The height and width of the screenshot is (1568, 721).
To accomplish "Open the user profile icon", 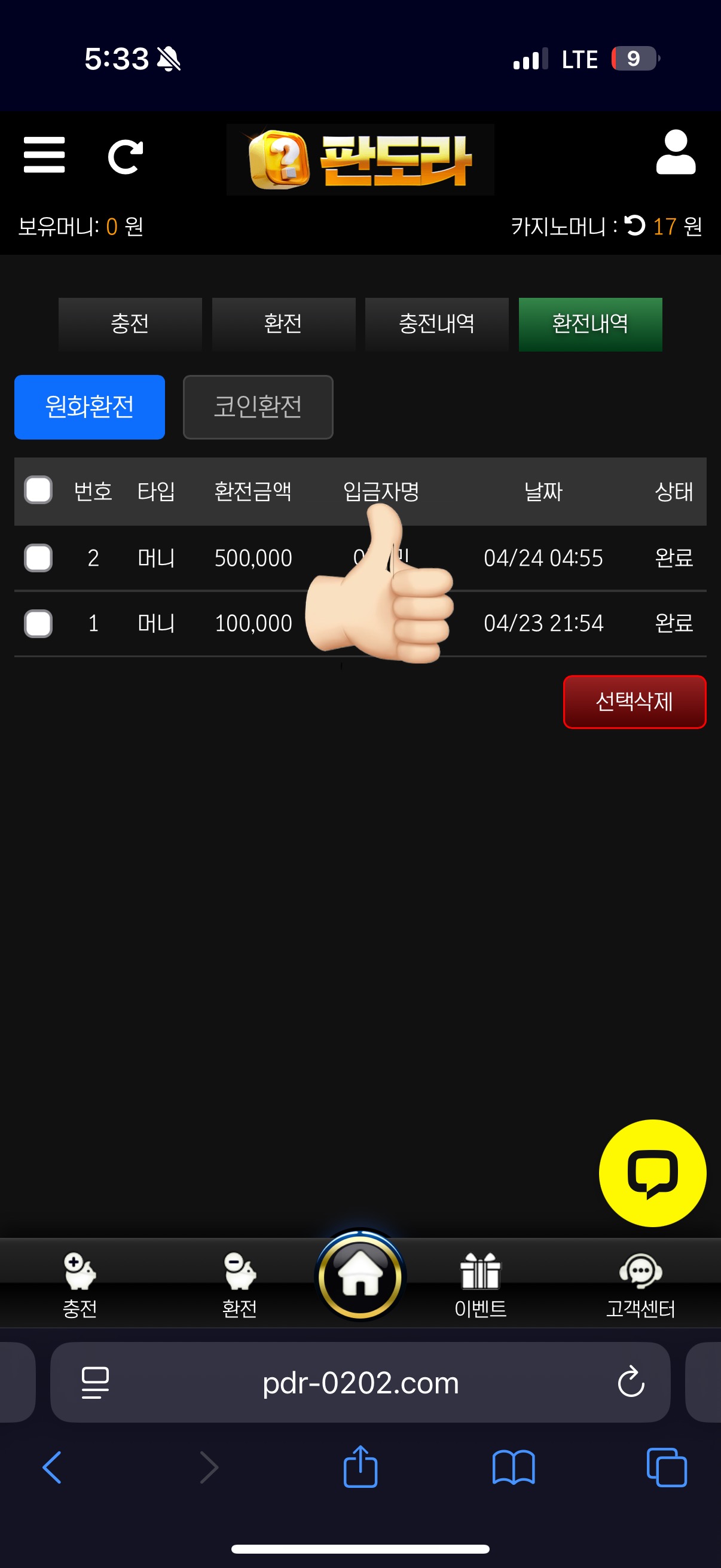I will [x=676, y=152].
